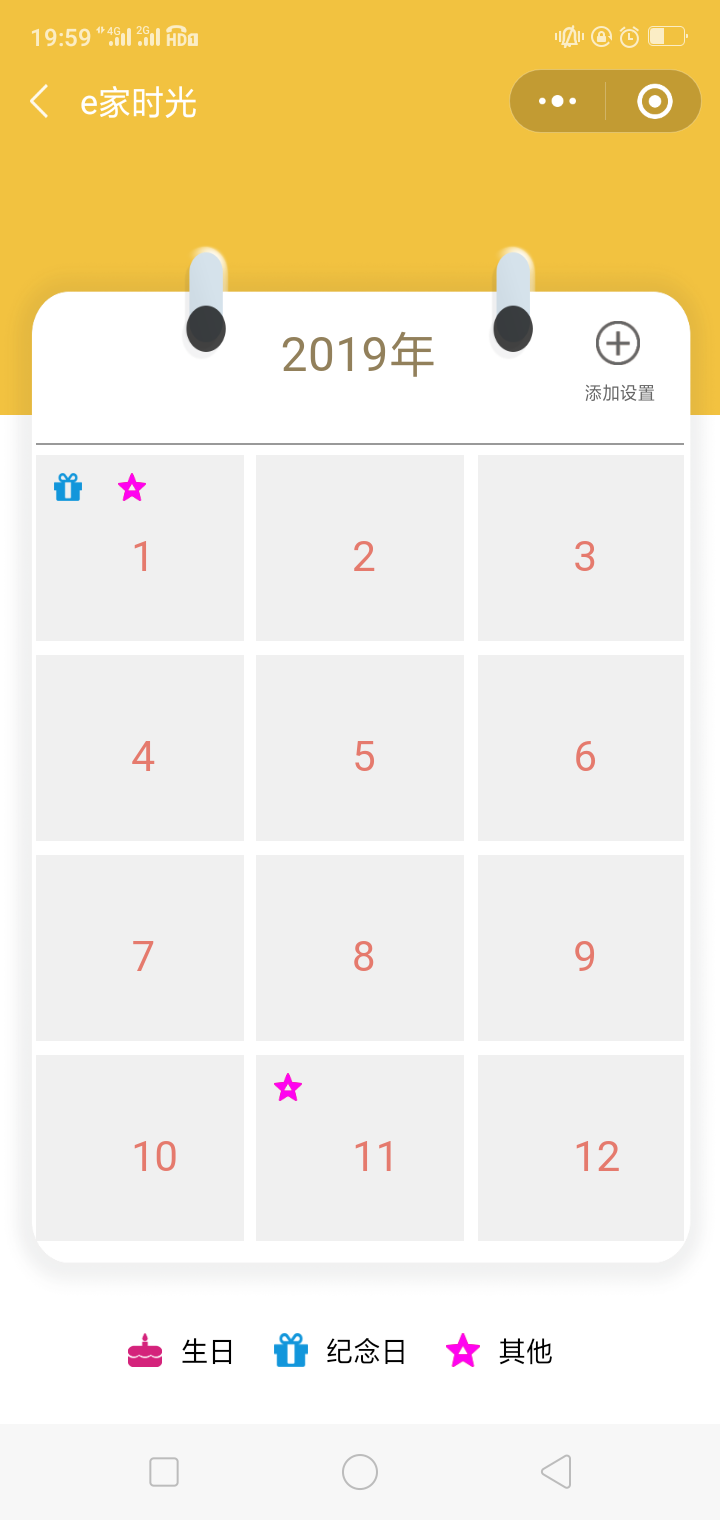720x1520 pixels.
Task: Open month 5 tile
Action: [x=360, y=748]
